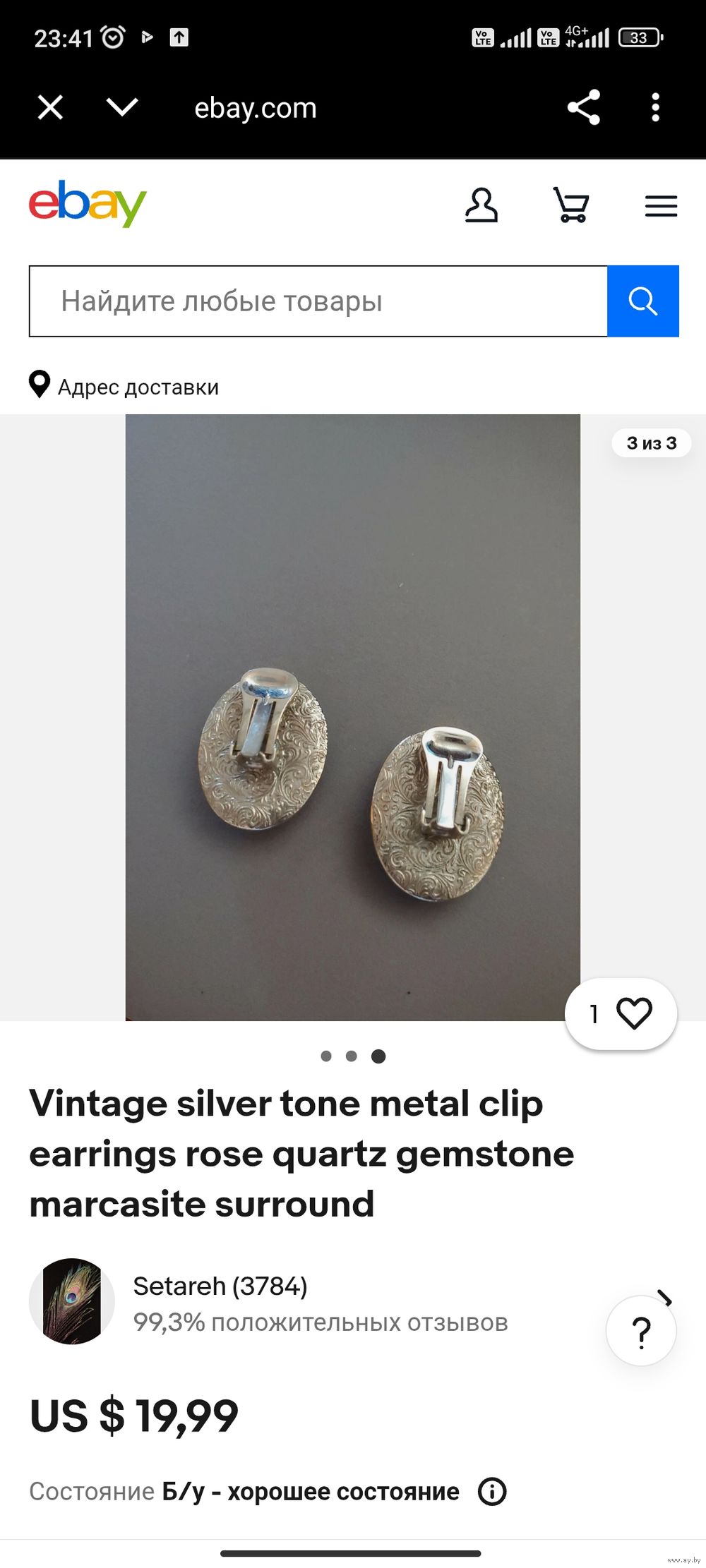The width and height of the screenshot is (706, 1568).
Task: Open the earrings product photo full screen
Action: [x=352, y=717]
